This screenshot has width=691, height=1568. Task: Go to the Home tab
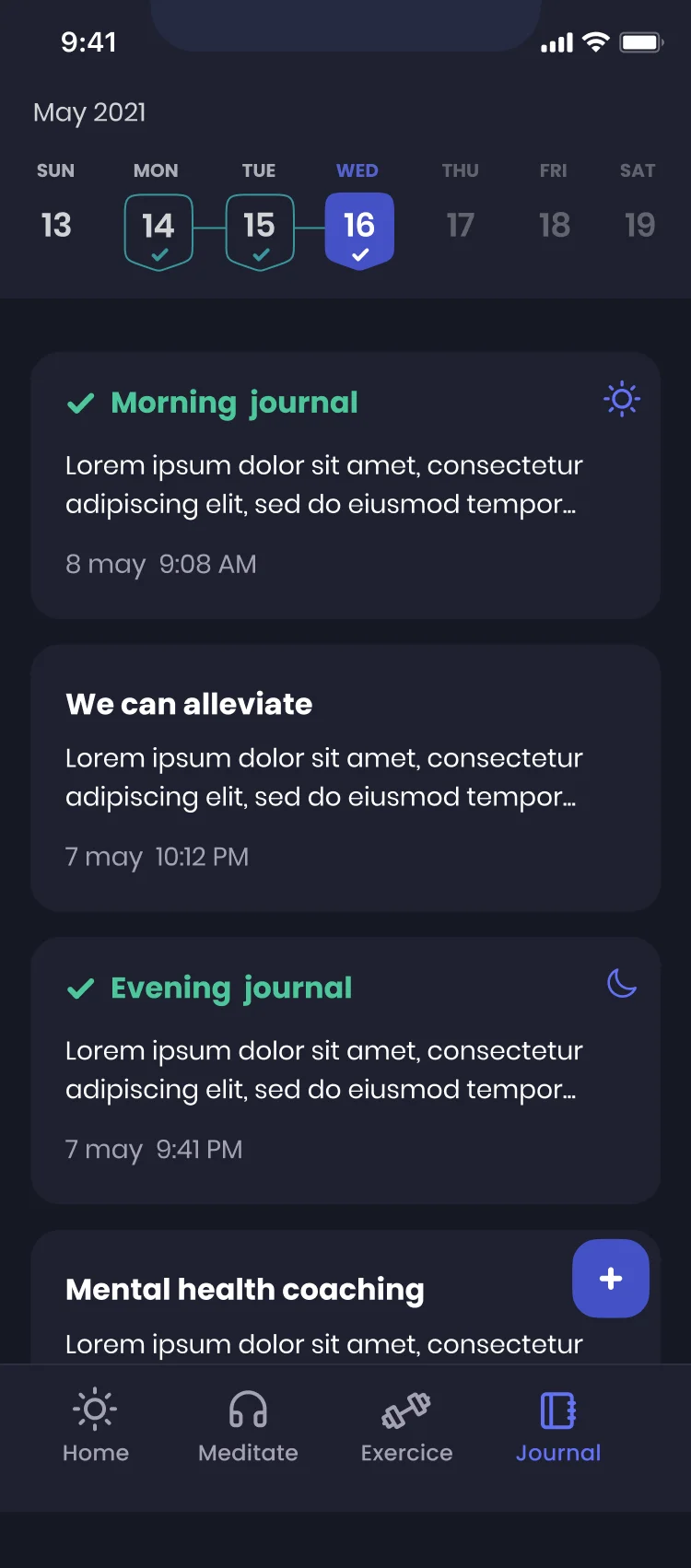pyautogui.click(x=96, y=1426)
